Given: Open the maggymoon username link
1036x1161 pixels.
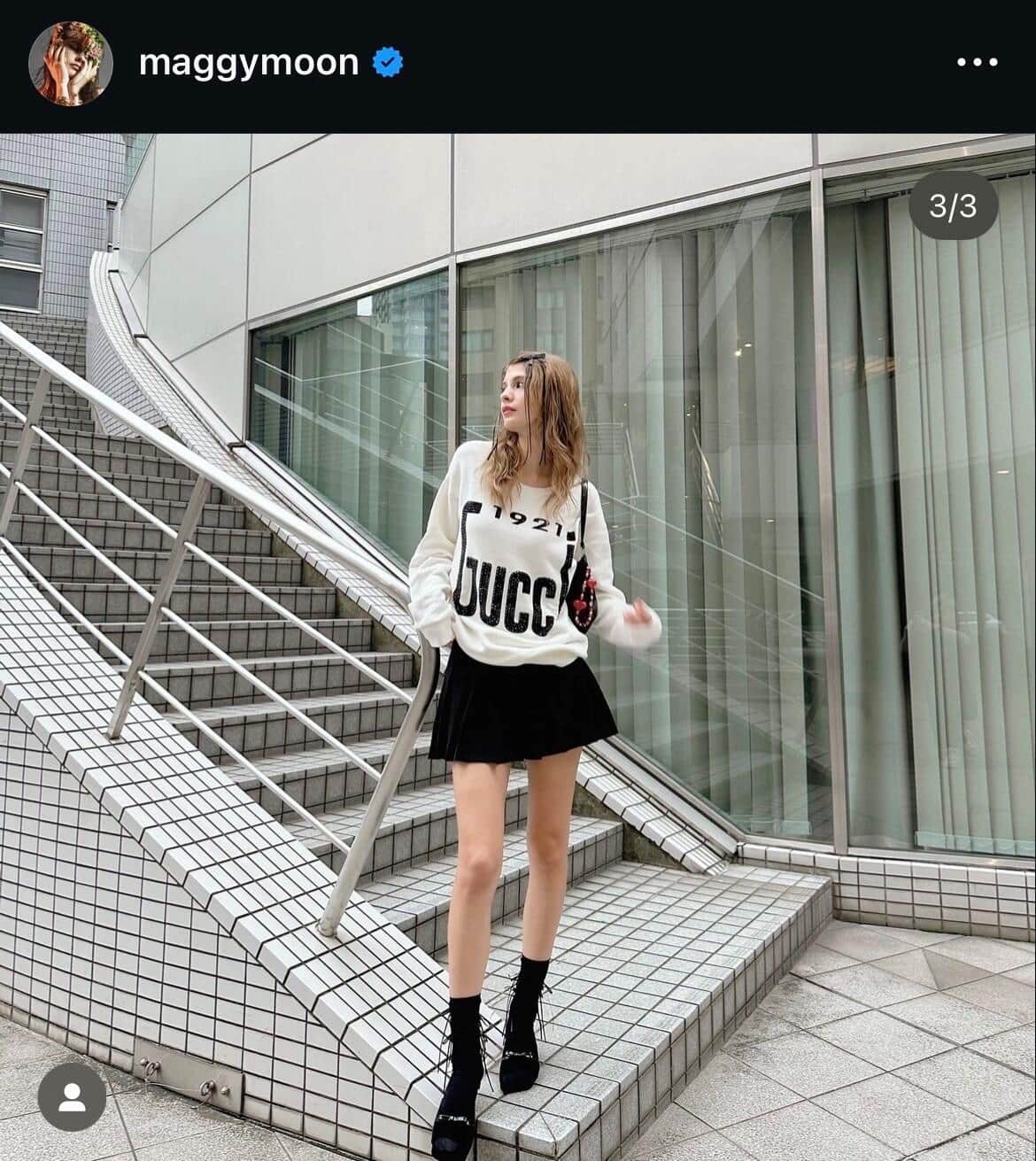Looking at the screenshot, I should (x=249, y=63).
